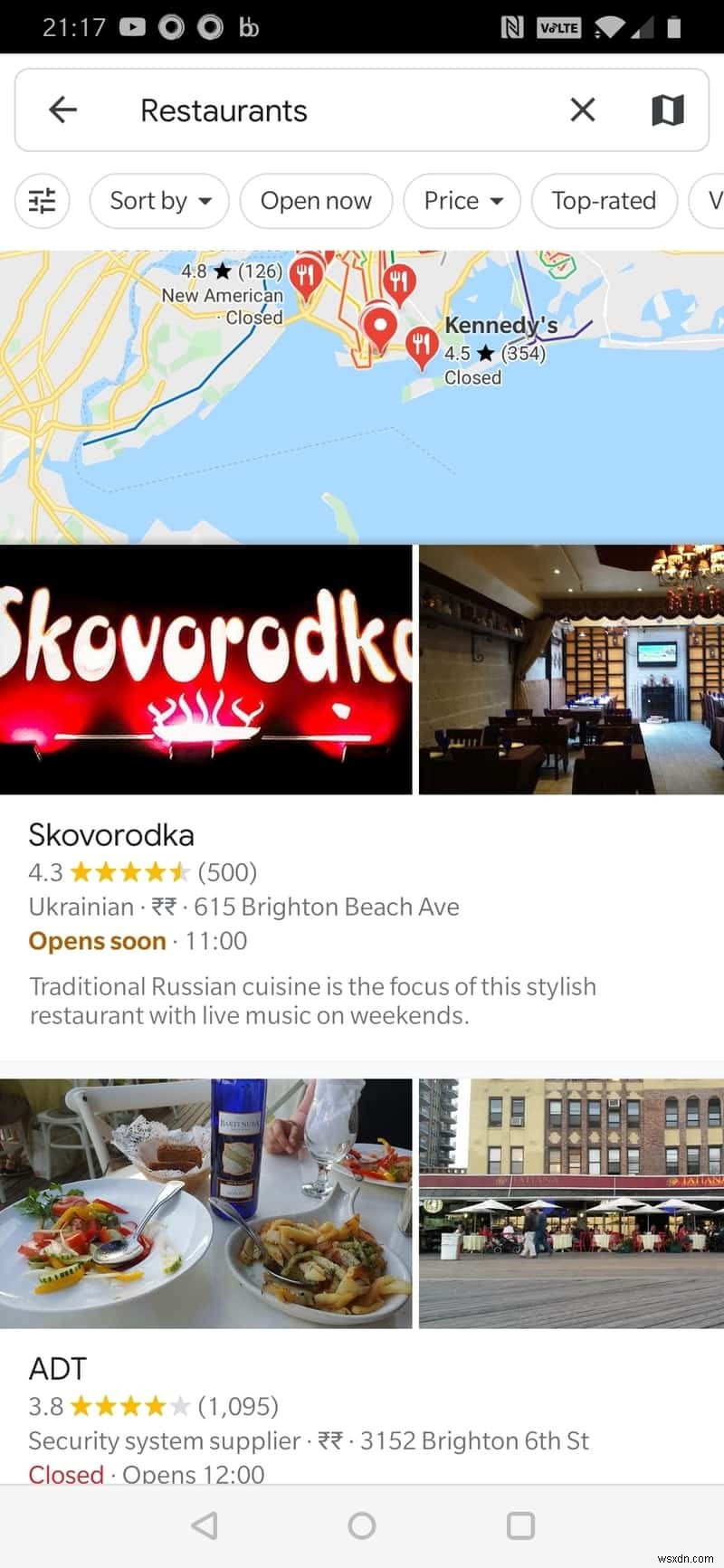Image resolution: width=724 pixels, height=1568 pixels.
Task: Open the Skovorodka sign photo
Action: coord(205,670)
